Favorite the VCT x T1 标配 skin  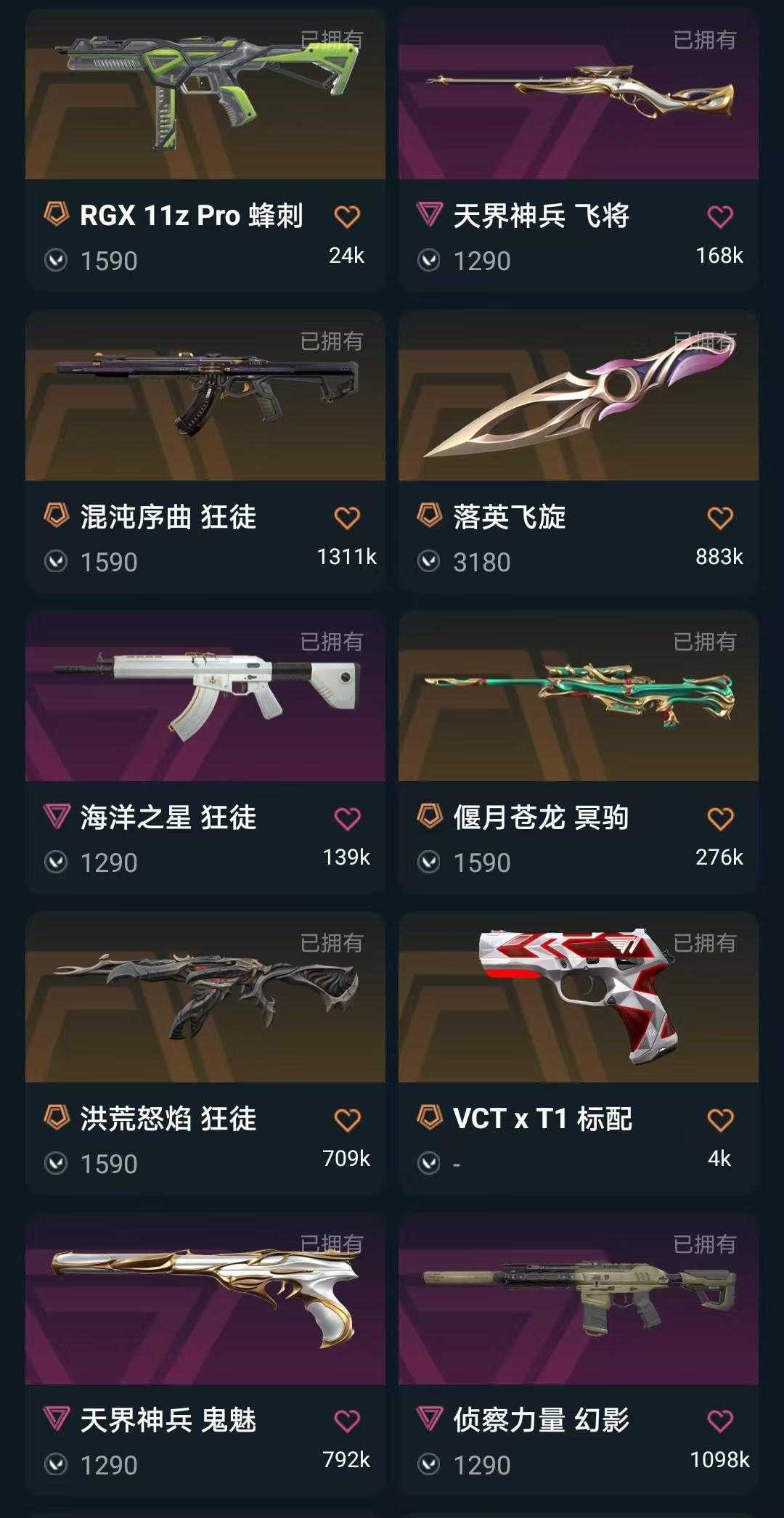coord(720,1119)
